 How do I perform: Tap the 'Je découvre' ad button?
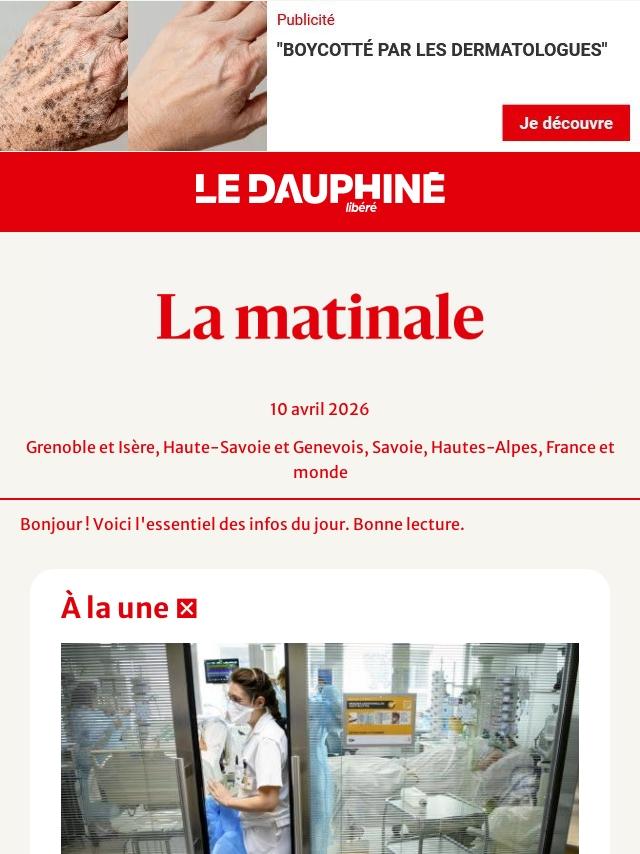tap(565, 123)
